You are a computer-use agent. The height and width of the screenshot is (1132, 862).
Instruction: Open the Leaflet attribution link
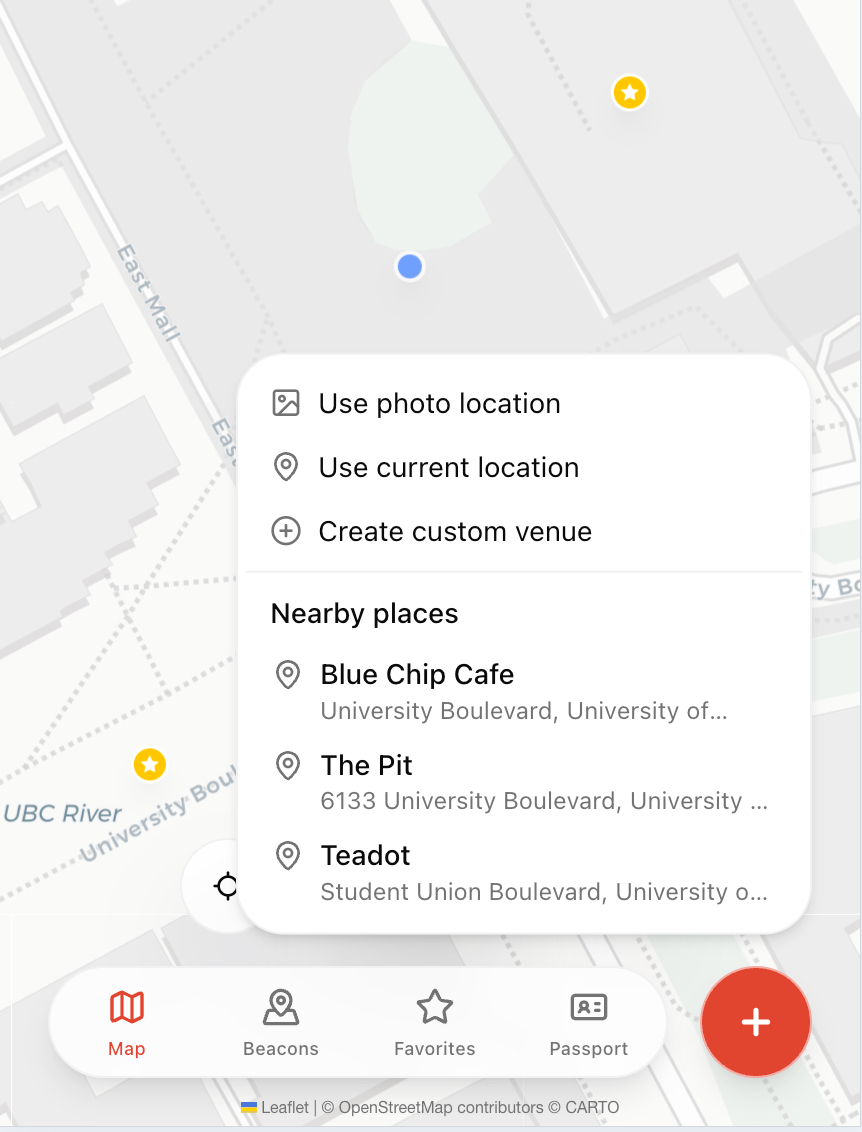[284, 1107]
